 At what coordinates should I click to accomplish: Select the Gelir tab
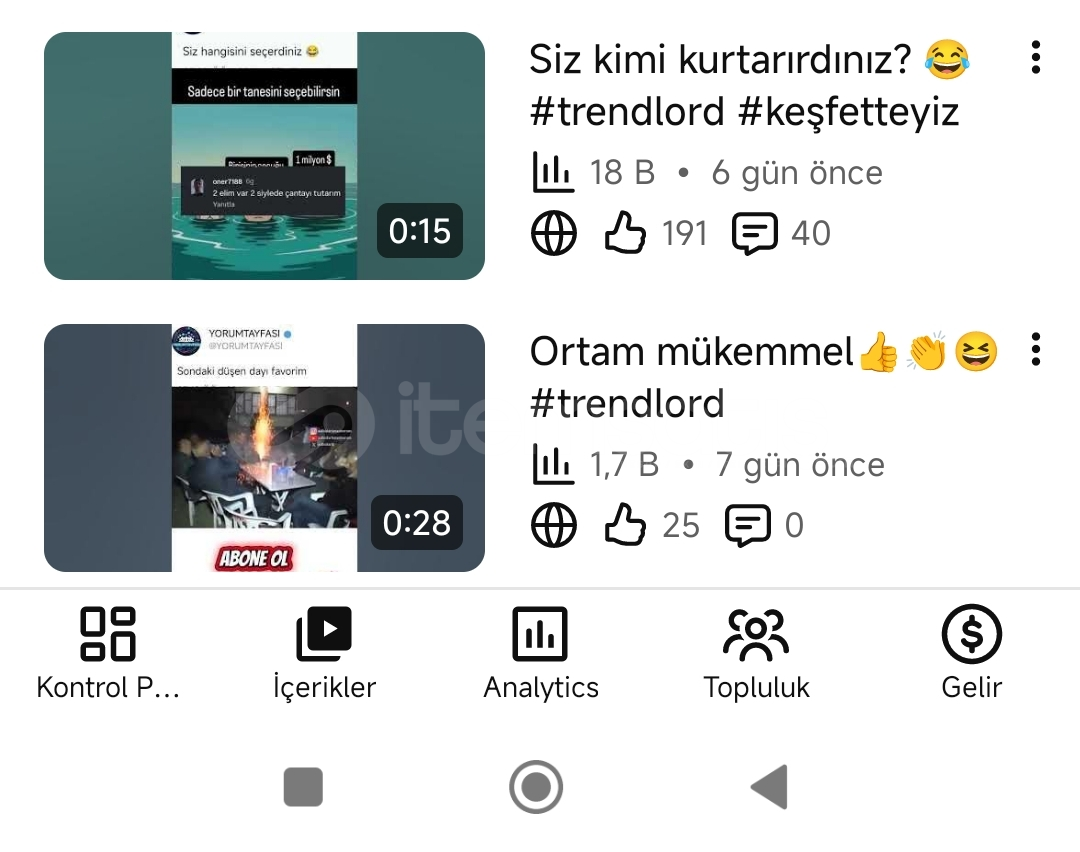(x=971, y=653)
